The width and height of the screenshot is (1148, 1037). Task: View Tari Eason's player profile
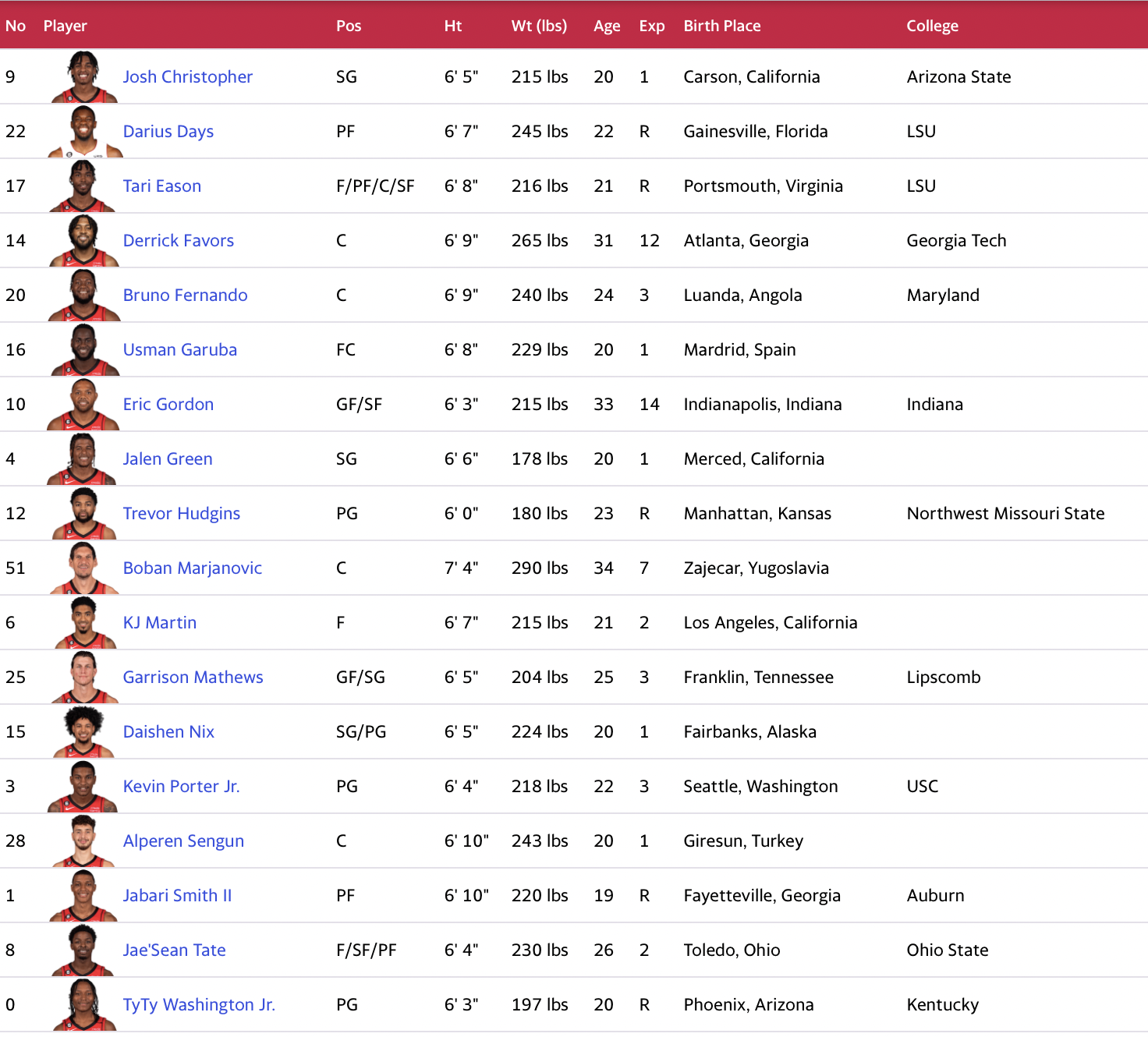(x=161, y=186)
